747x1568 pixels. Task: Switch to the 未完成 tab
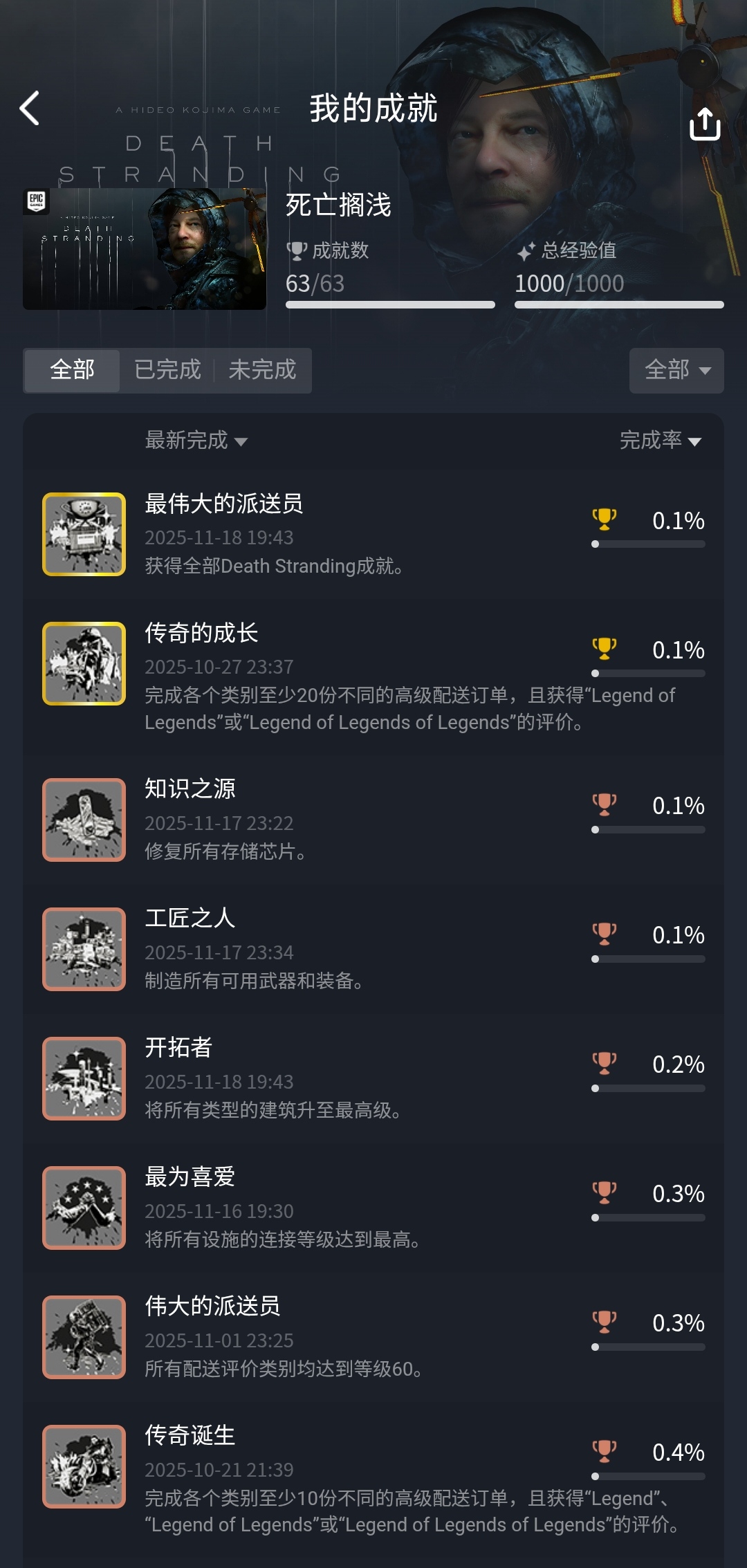coord(262,370)
